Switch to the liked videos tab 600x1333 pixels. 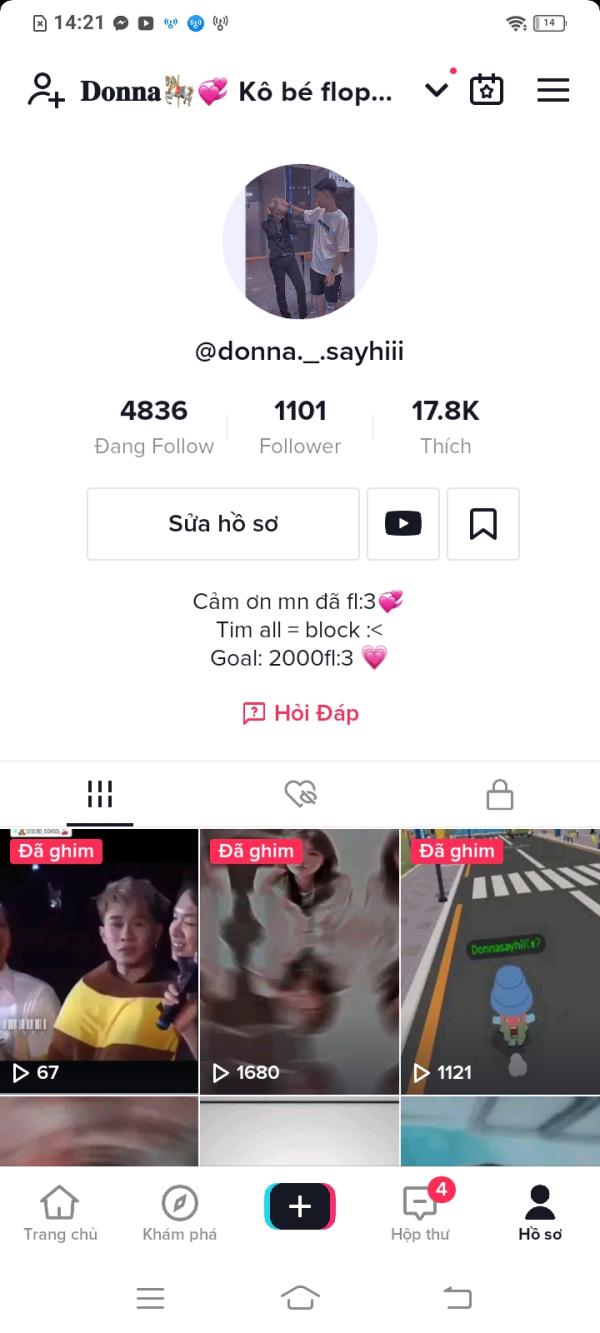point(300,795)
